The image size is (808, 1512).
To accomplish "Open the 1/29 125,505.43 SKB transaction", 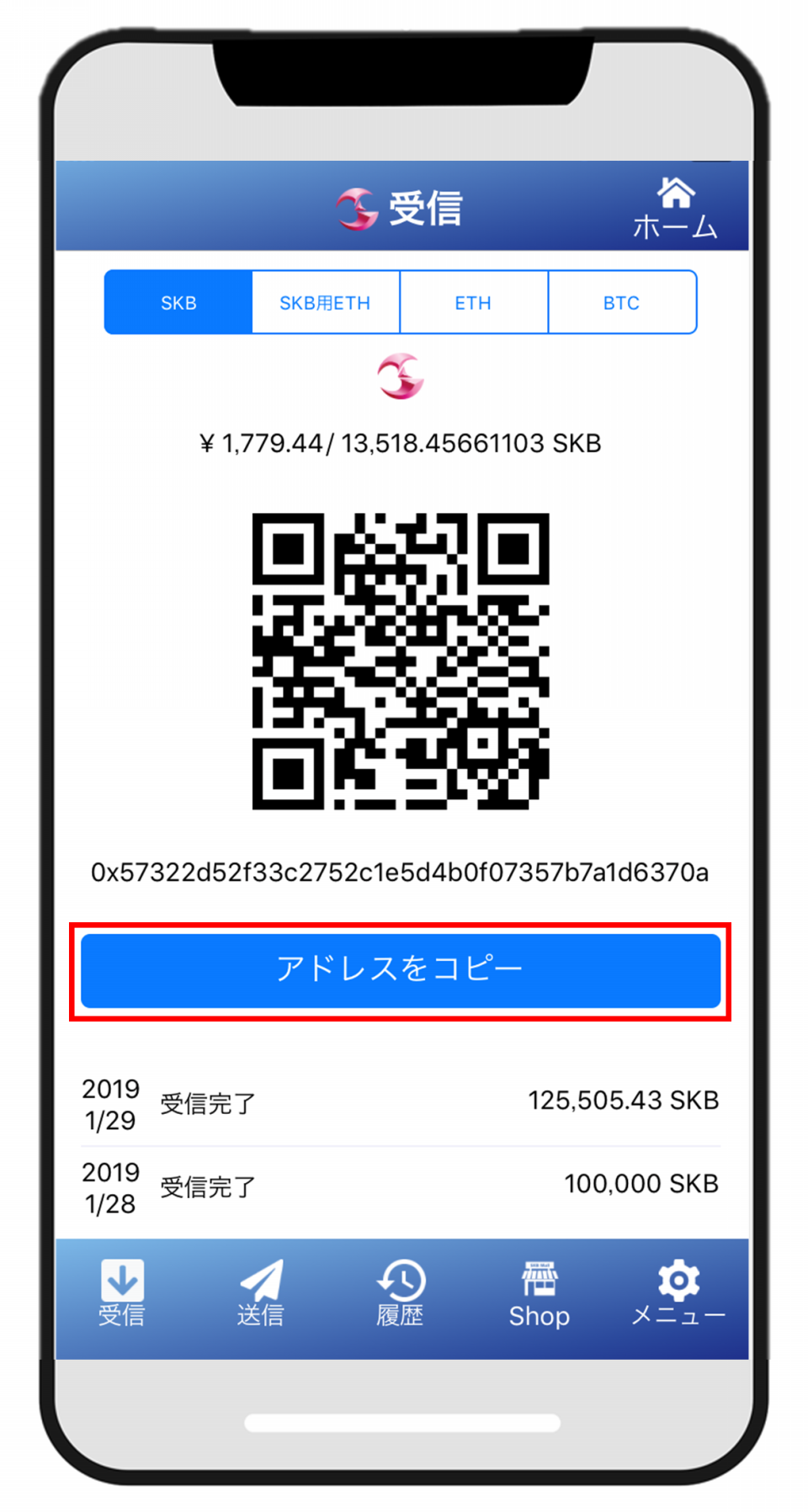I will point(401,1104).
